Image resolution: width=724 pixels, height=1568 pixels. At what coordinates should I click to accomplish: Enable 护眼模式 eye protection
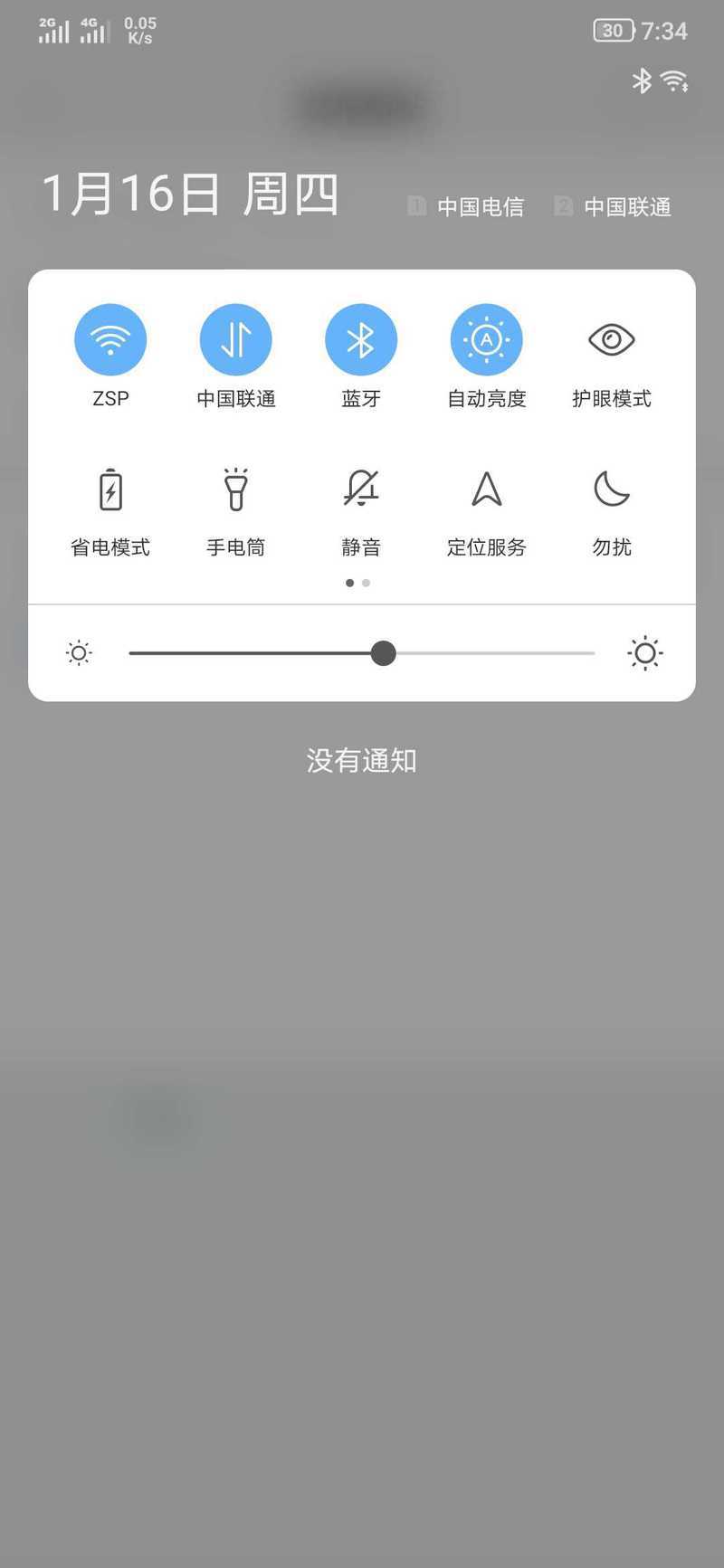pos(612,339)
